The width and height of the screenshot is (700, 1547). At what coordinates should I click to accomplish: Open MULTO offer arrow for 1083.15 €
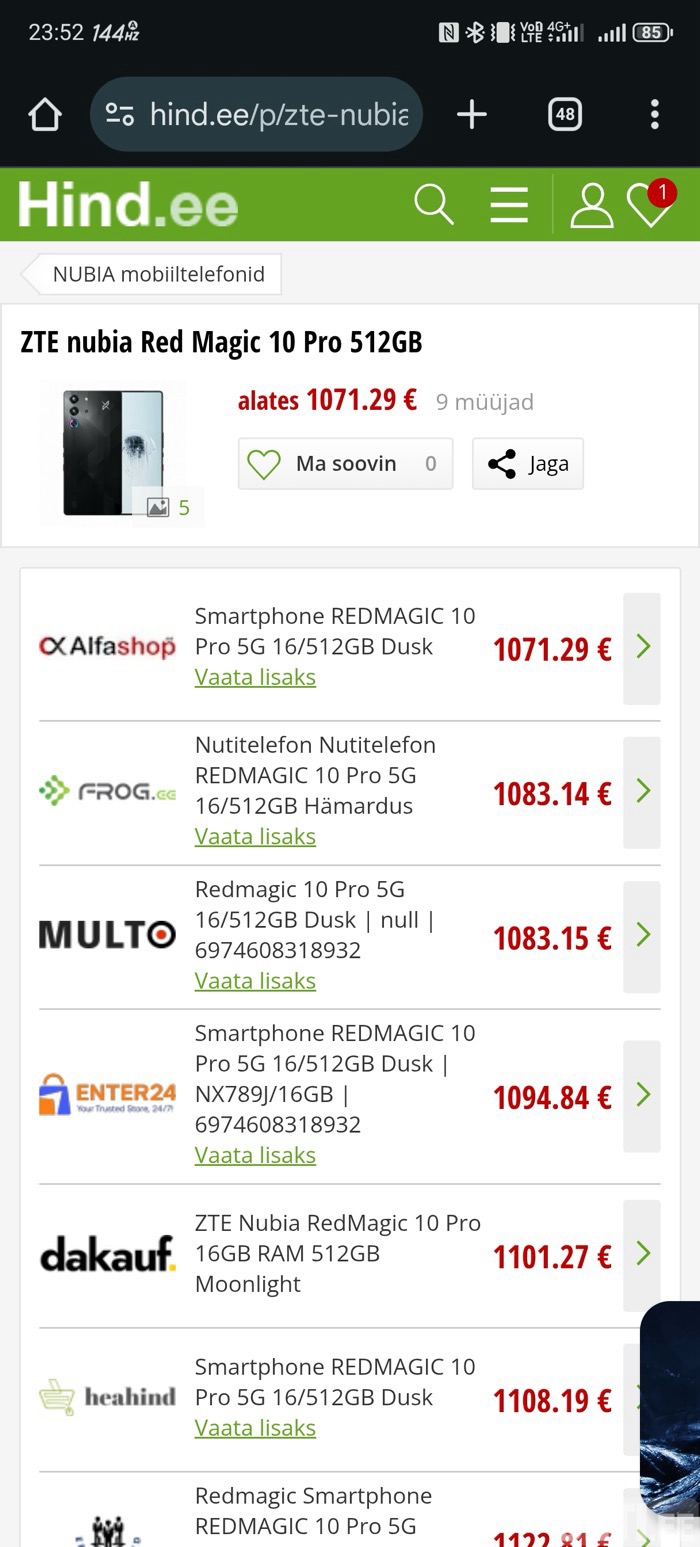click(642, 936)
